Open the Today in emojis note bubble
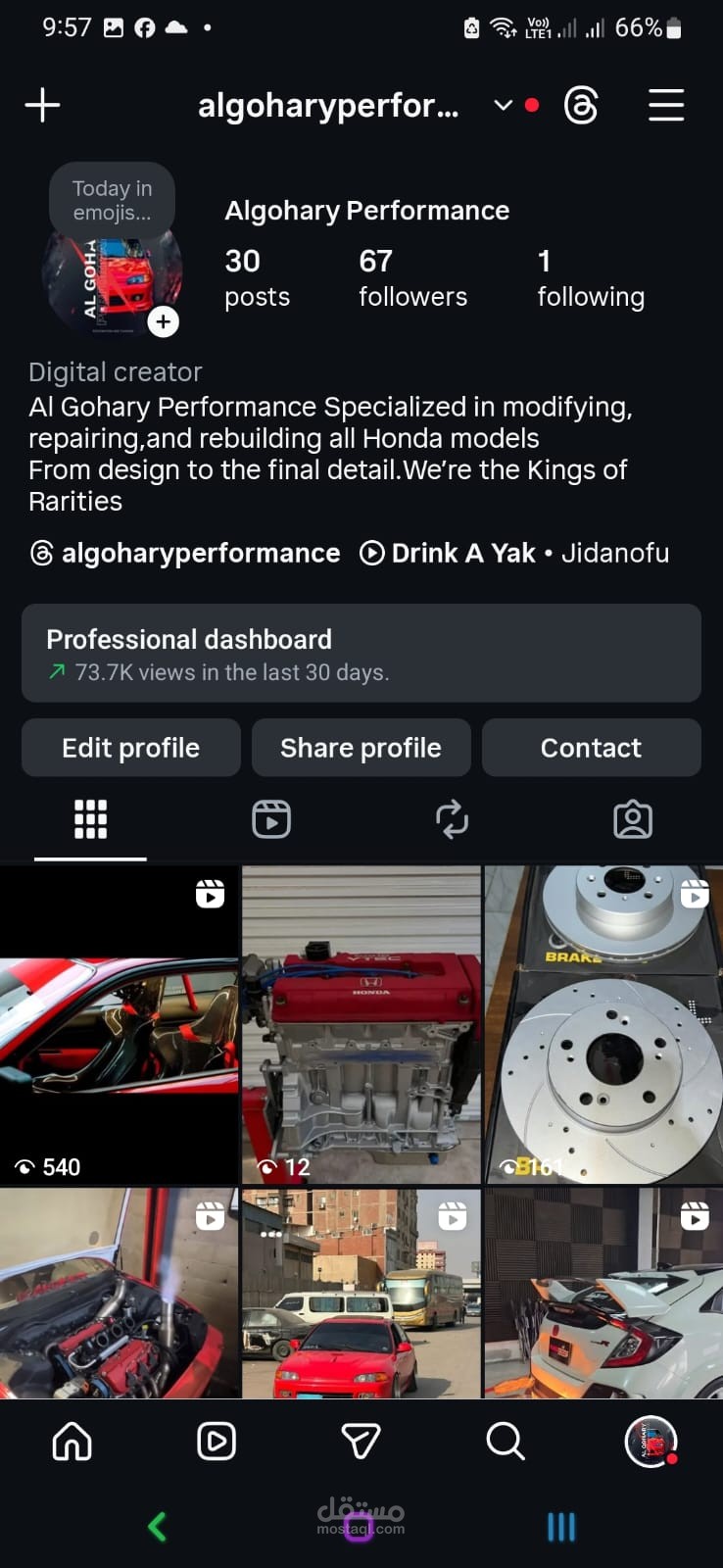This screenshot has height=1568, width=723. click(113, 200)
